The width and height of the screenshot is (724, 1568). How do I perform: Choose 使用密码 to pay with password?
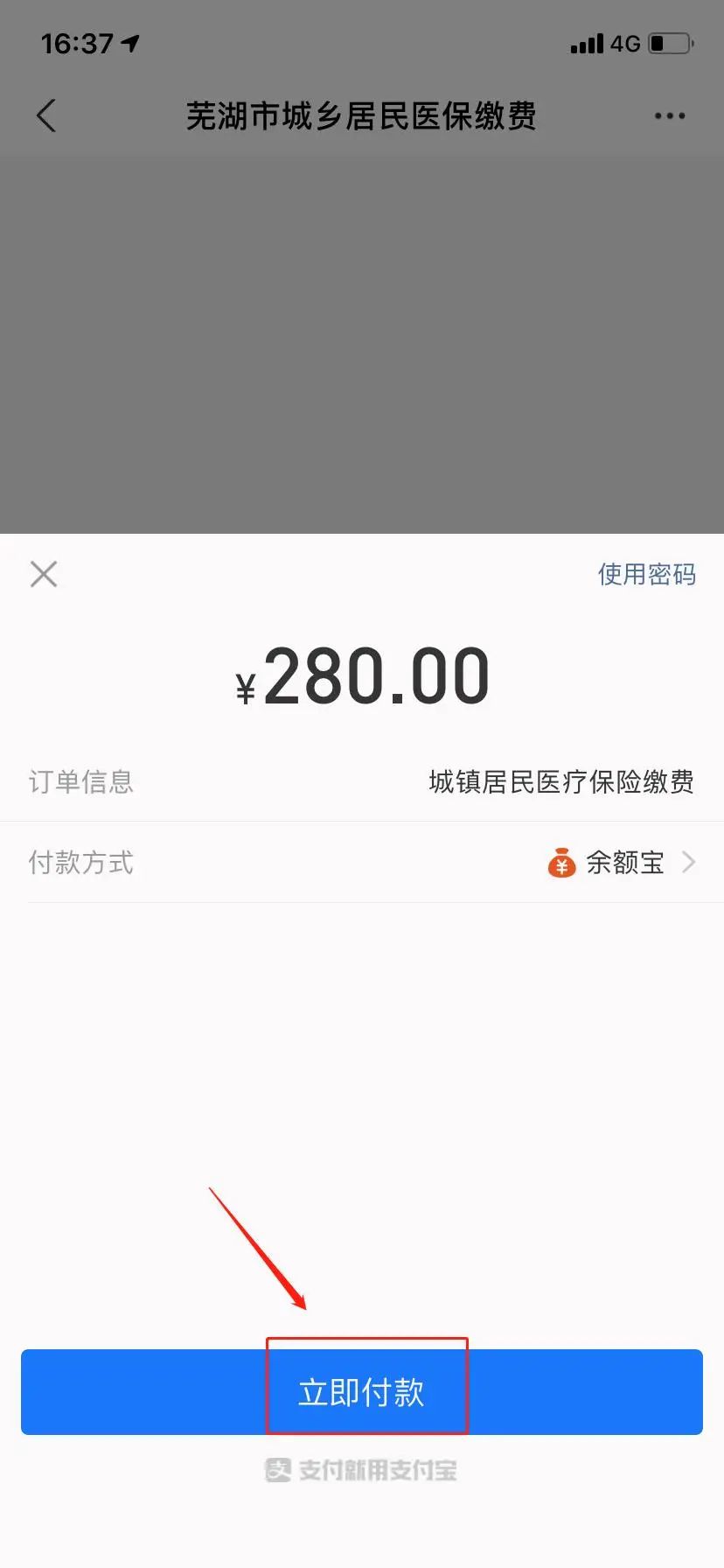click(x=646, y=574)
